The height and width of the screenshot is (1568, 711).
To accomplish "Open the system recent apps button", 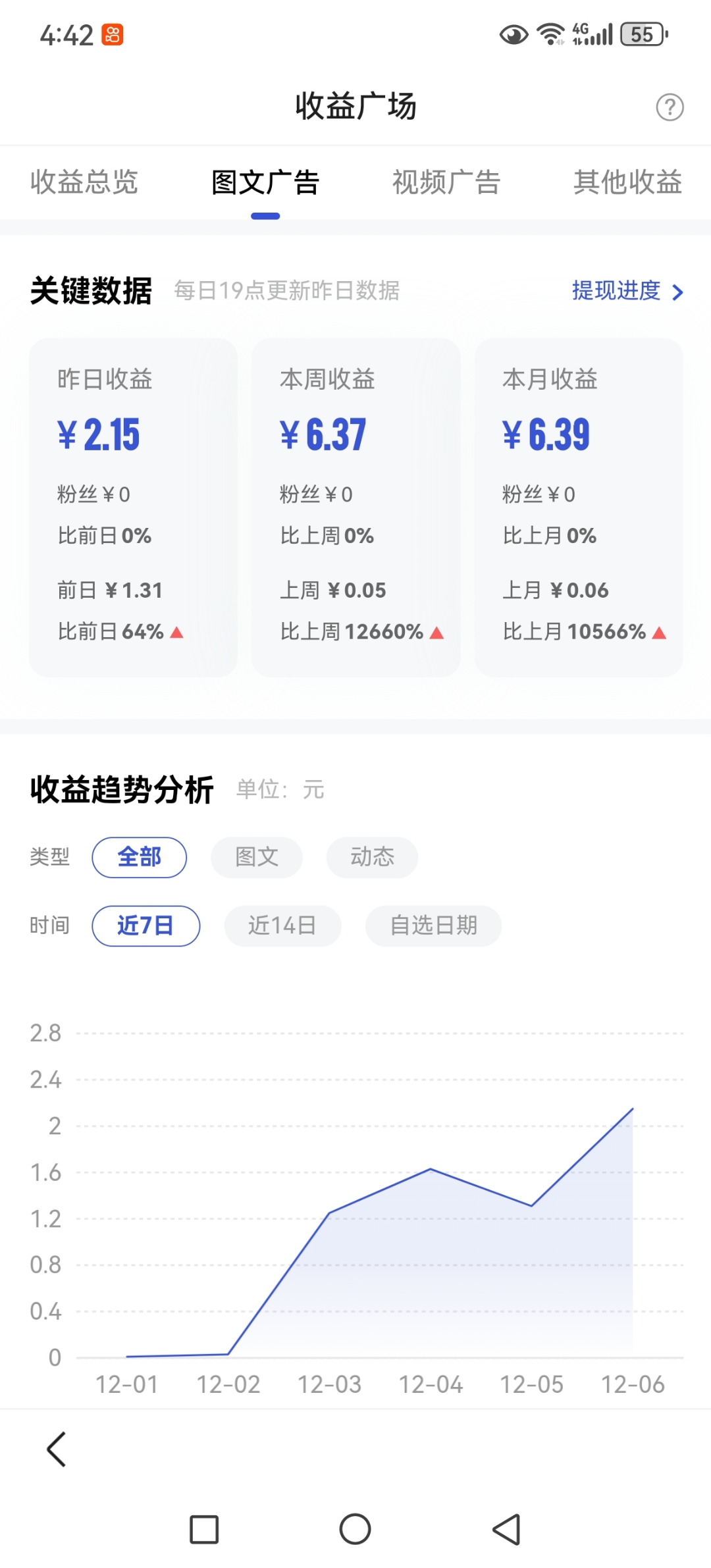I will [204, 1529].
